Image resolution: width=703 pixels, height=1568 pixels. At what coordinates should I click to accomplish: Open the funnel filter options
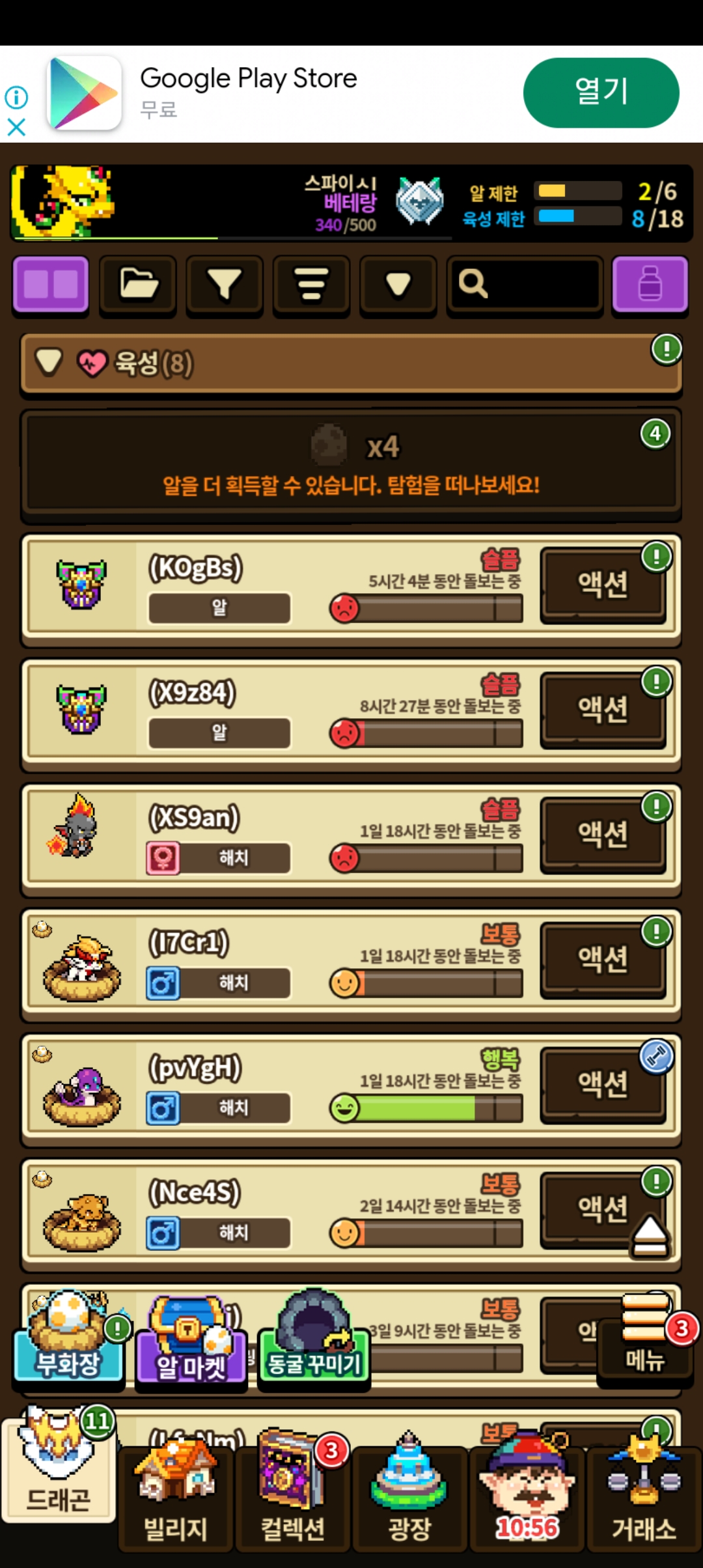click(x=225, y=285)
